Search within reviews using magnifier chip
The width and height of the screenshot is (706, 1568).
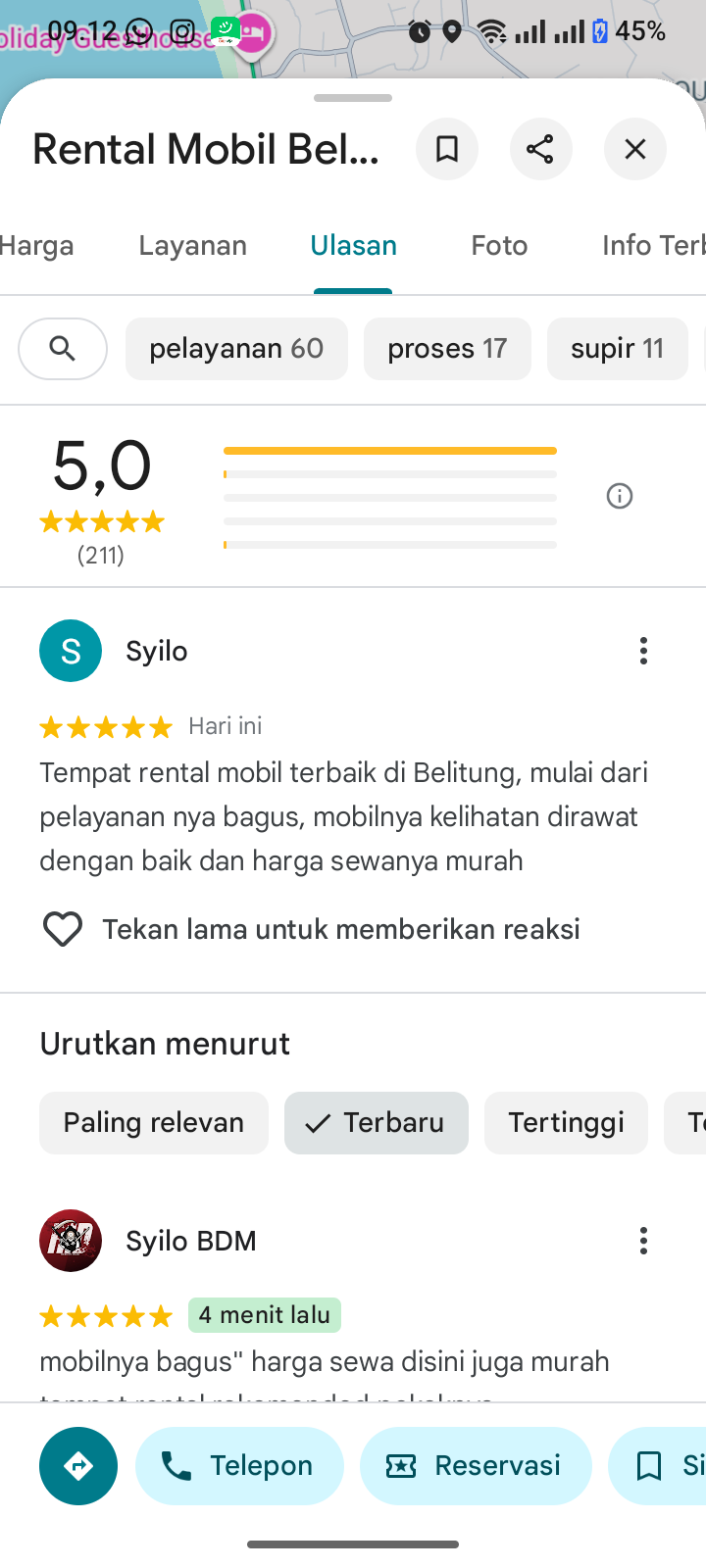click(63, 349)
